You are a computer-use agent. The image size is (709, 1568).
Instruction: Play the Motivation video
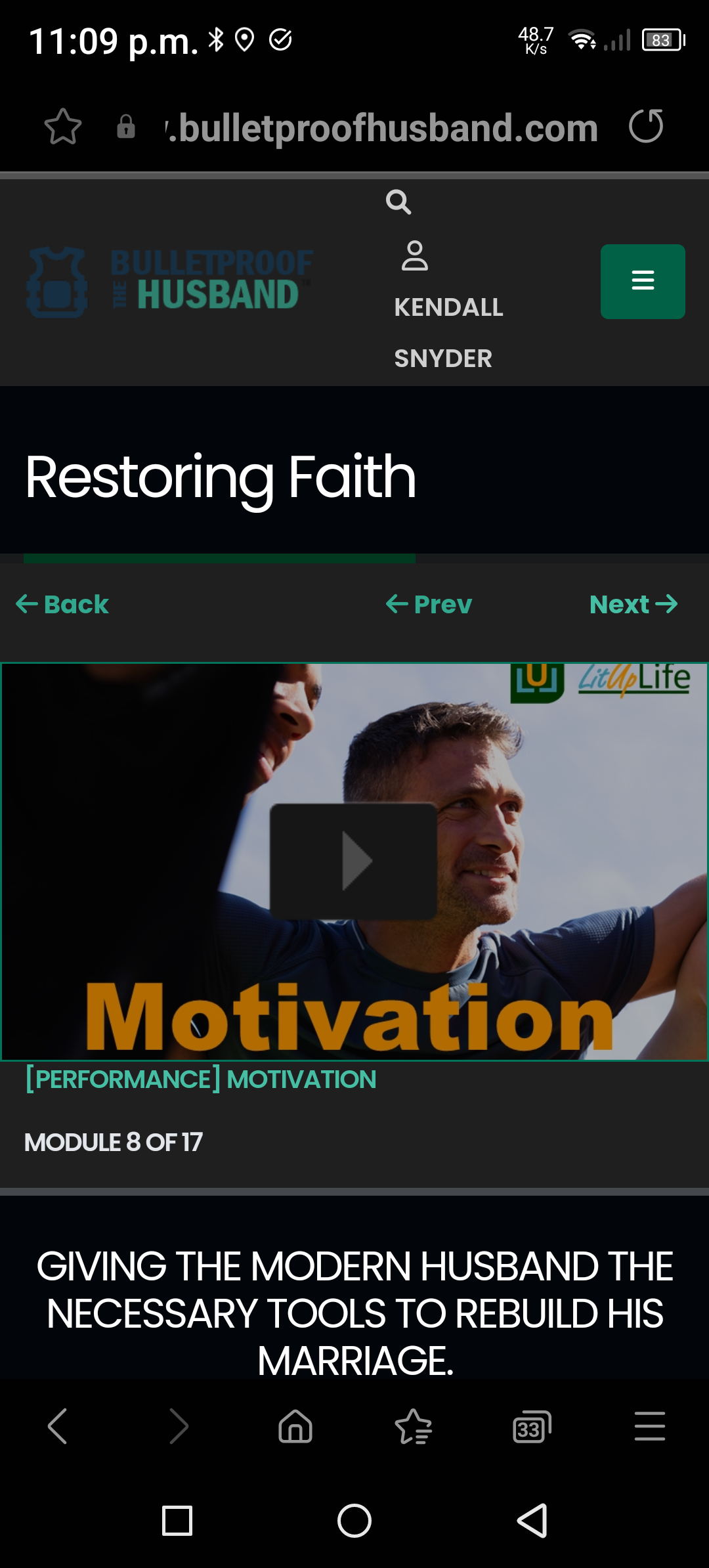pos(353,861)
